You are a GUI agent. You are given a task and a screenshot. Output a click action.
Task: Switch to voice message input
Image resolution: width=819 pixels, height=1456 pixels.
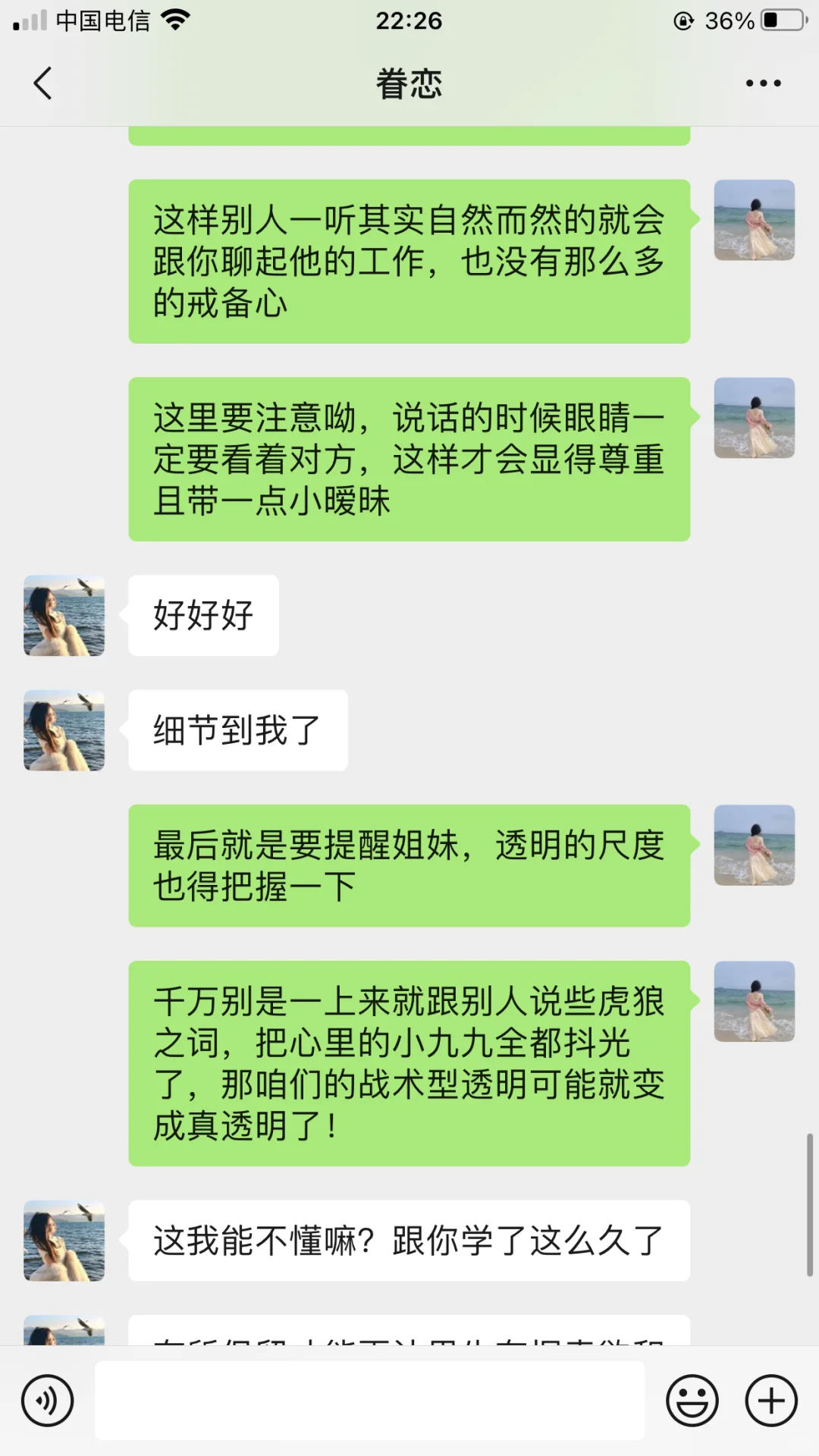coord(48,1401)
